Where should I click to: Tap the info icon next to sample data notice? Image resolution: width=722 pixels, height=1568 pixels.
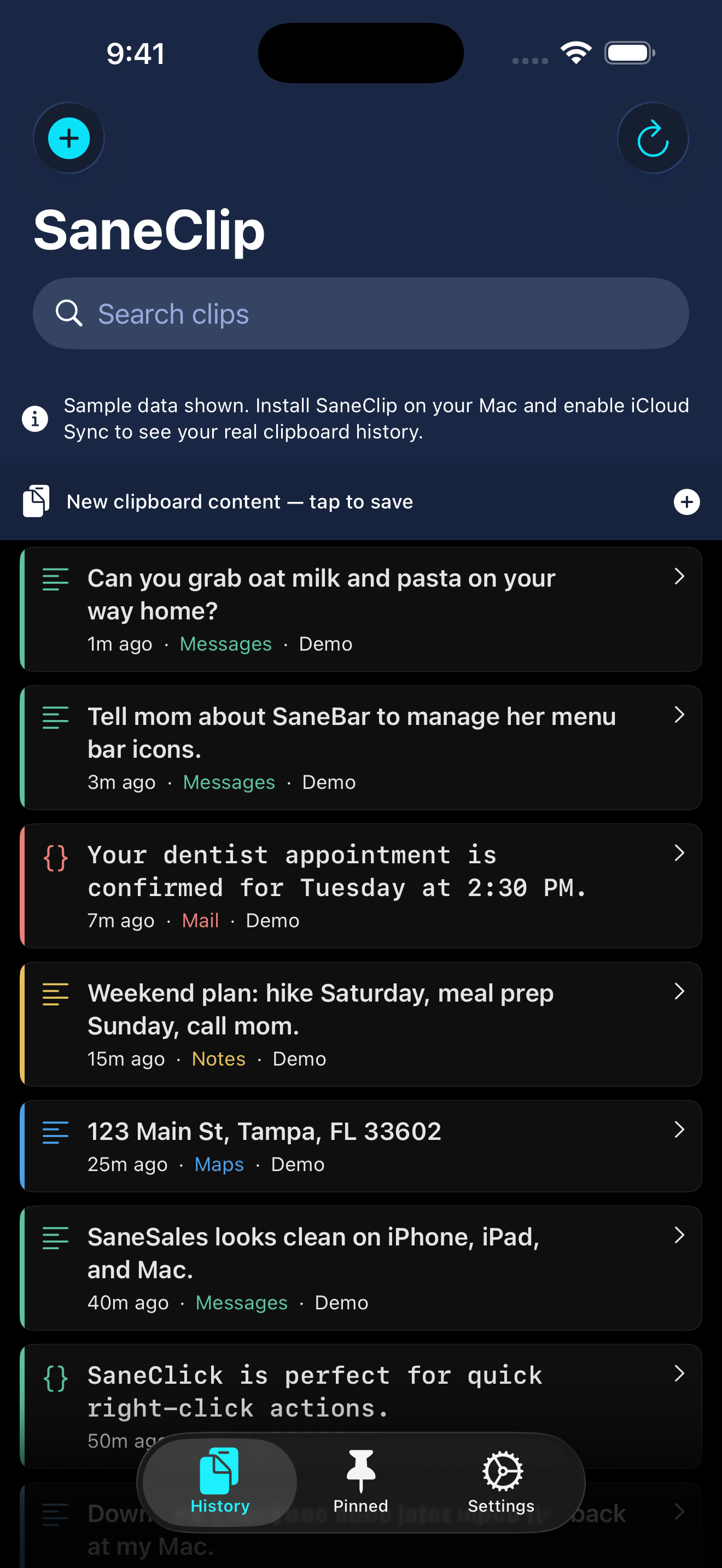(34, 418)
